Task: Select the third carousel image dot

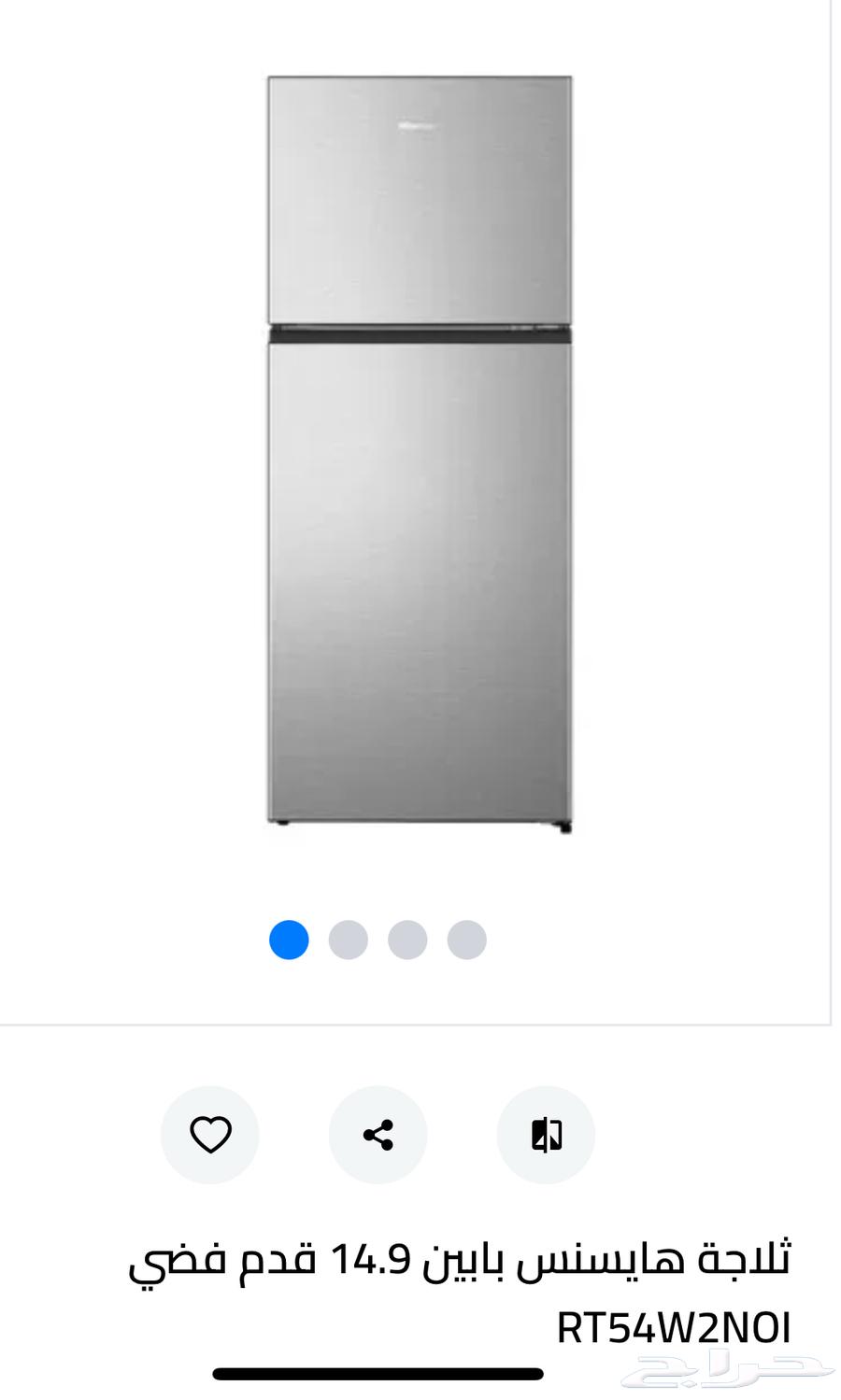Action: [x=407, y=940]
